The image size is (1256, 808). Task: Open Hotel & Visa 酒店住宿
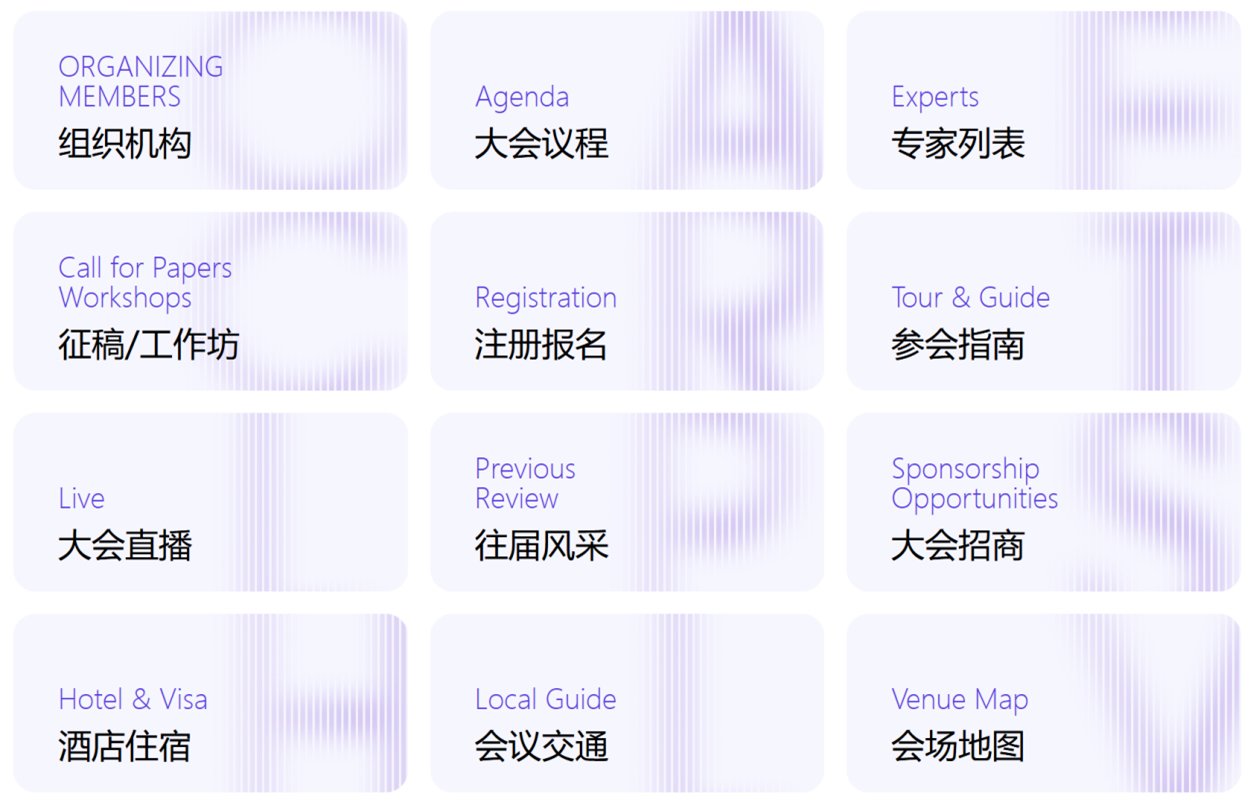pyautogui.click(x=210, y=704)
